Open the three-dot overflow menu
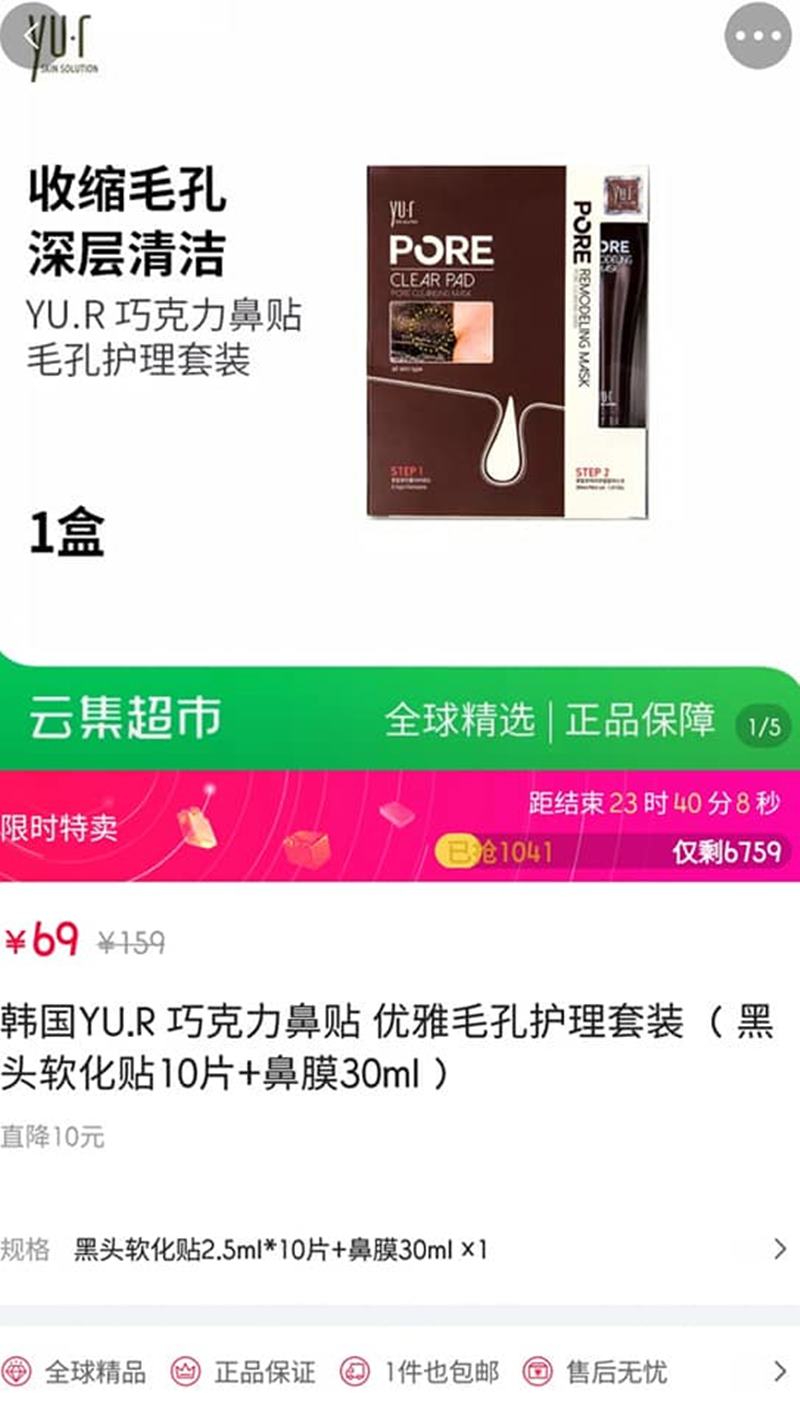The image size is (800, 1414). 757,36
